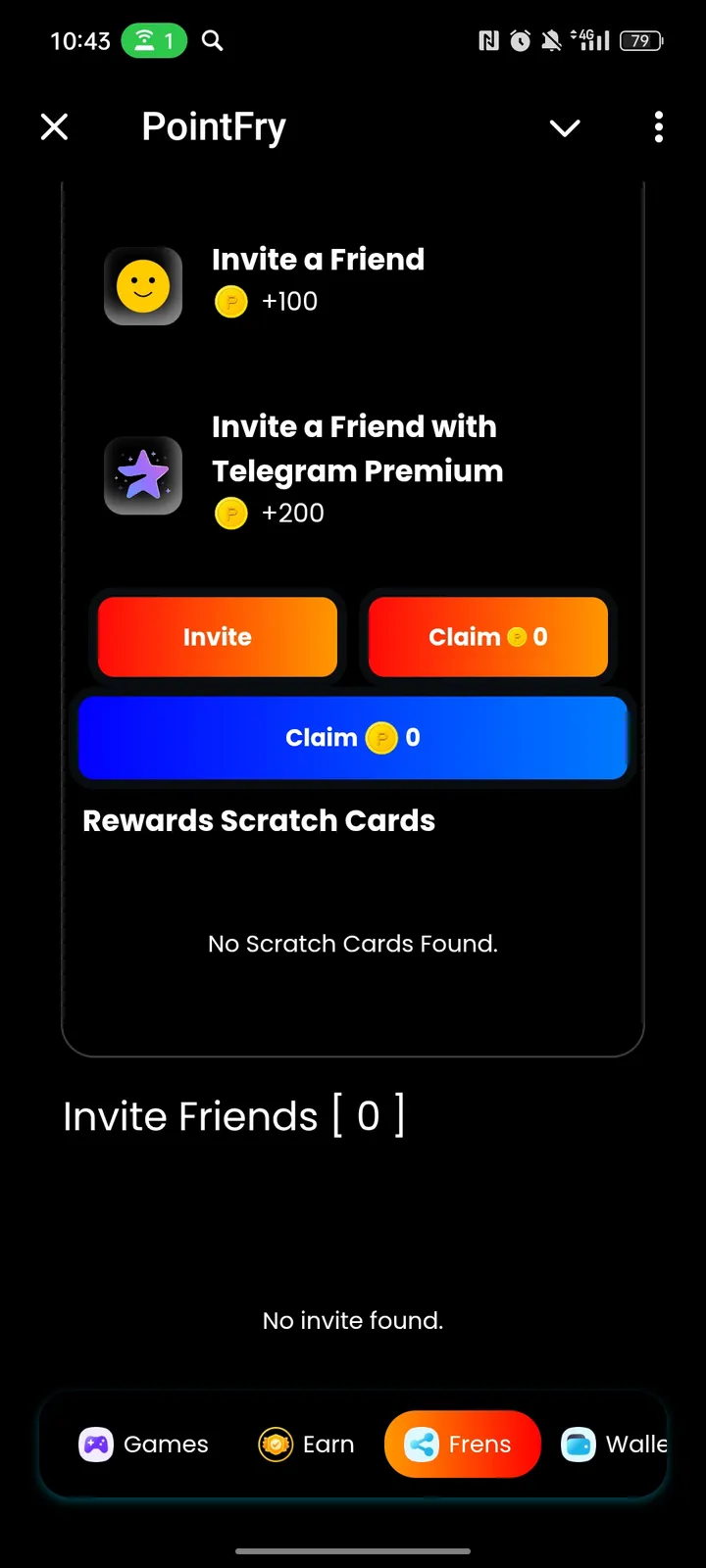Switch to the Games tab
The image size is (706, 1568).
coord(144,1445)
